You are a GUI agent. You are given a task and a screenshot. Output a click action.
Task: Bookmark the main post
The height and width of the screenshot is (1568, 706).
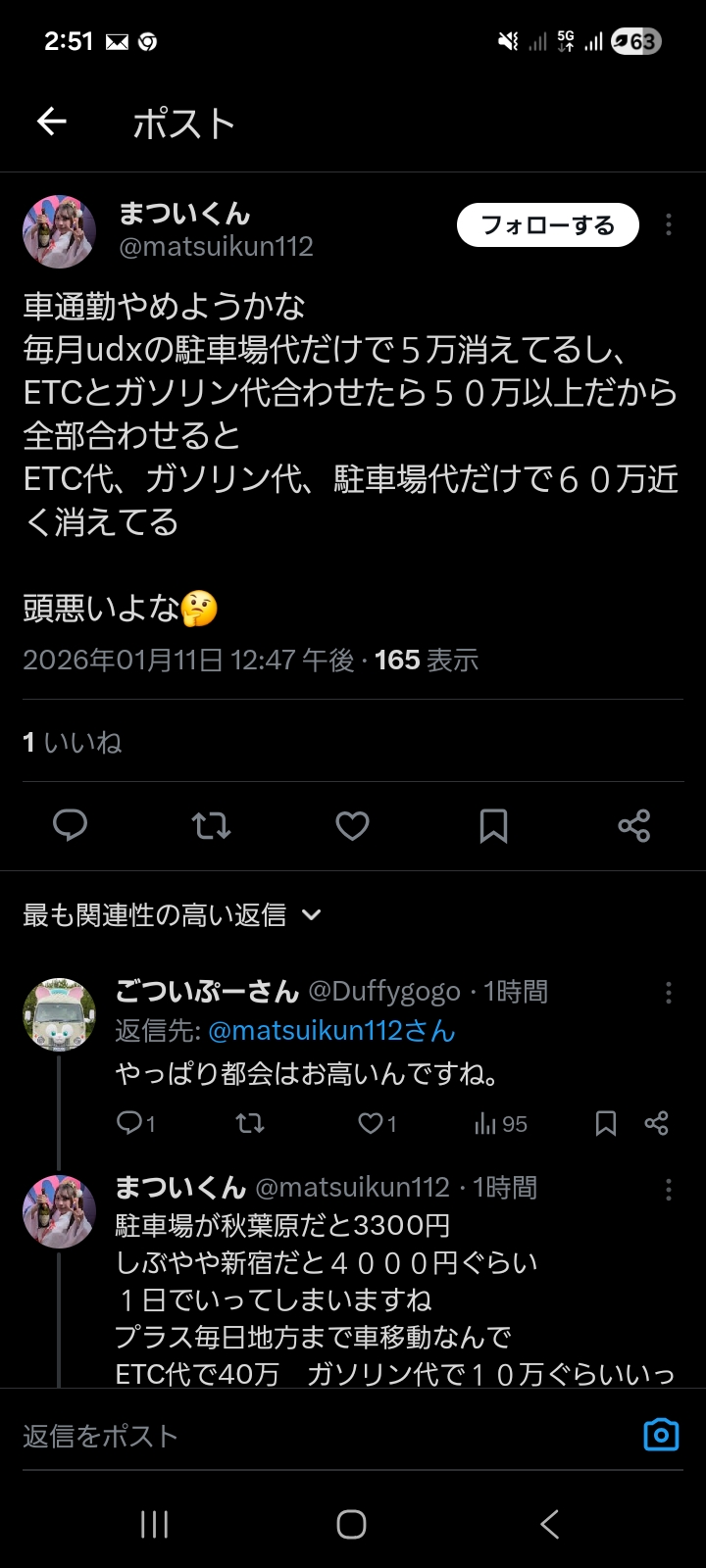pyautogui.click(x=493, y=826)
